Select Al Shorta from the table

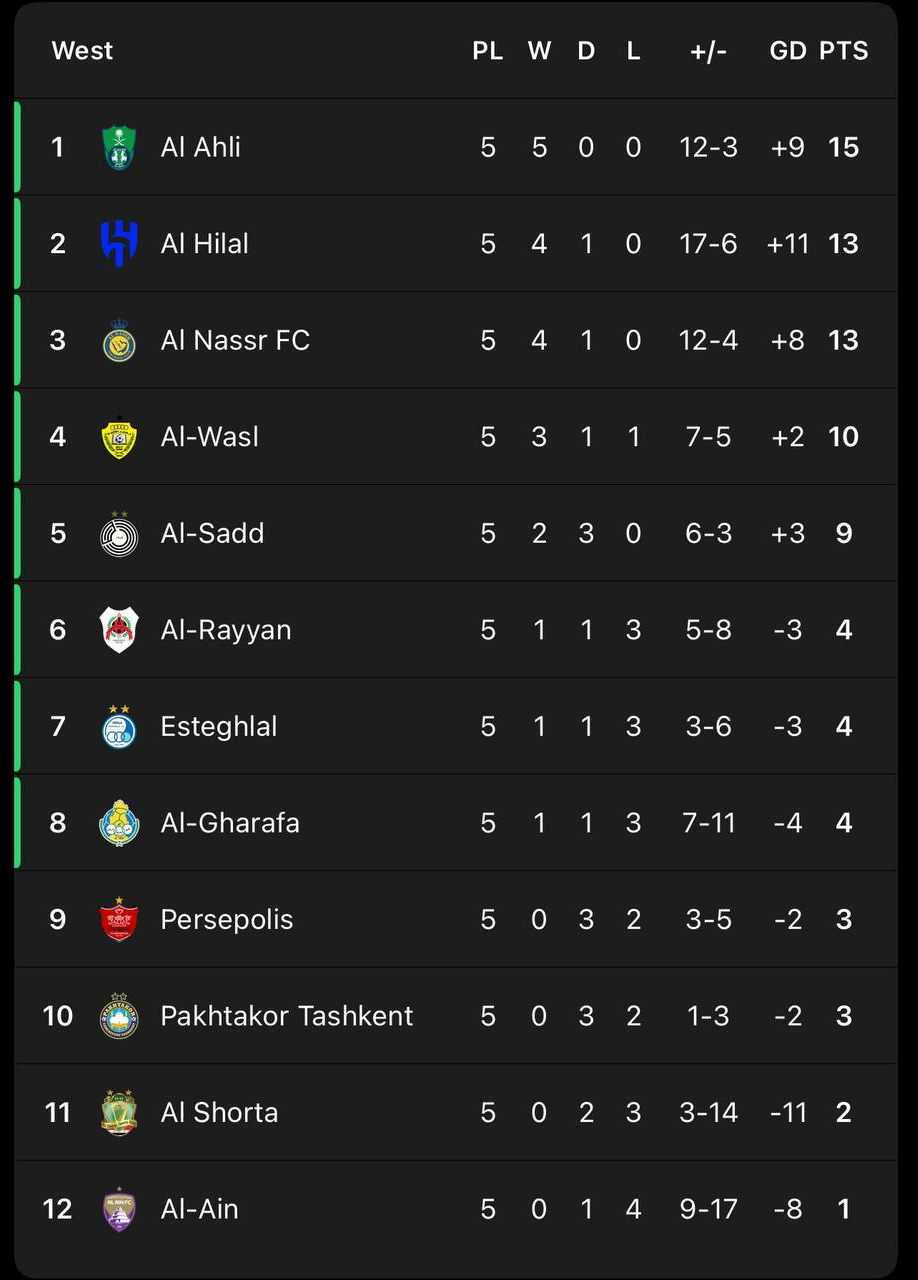(219, 1112)
